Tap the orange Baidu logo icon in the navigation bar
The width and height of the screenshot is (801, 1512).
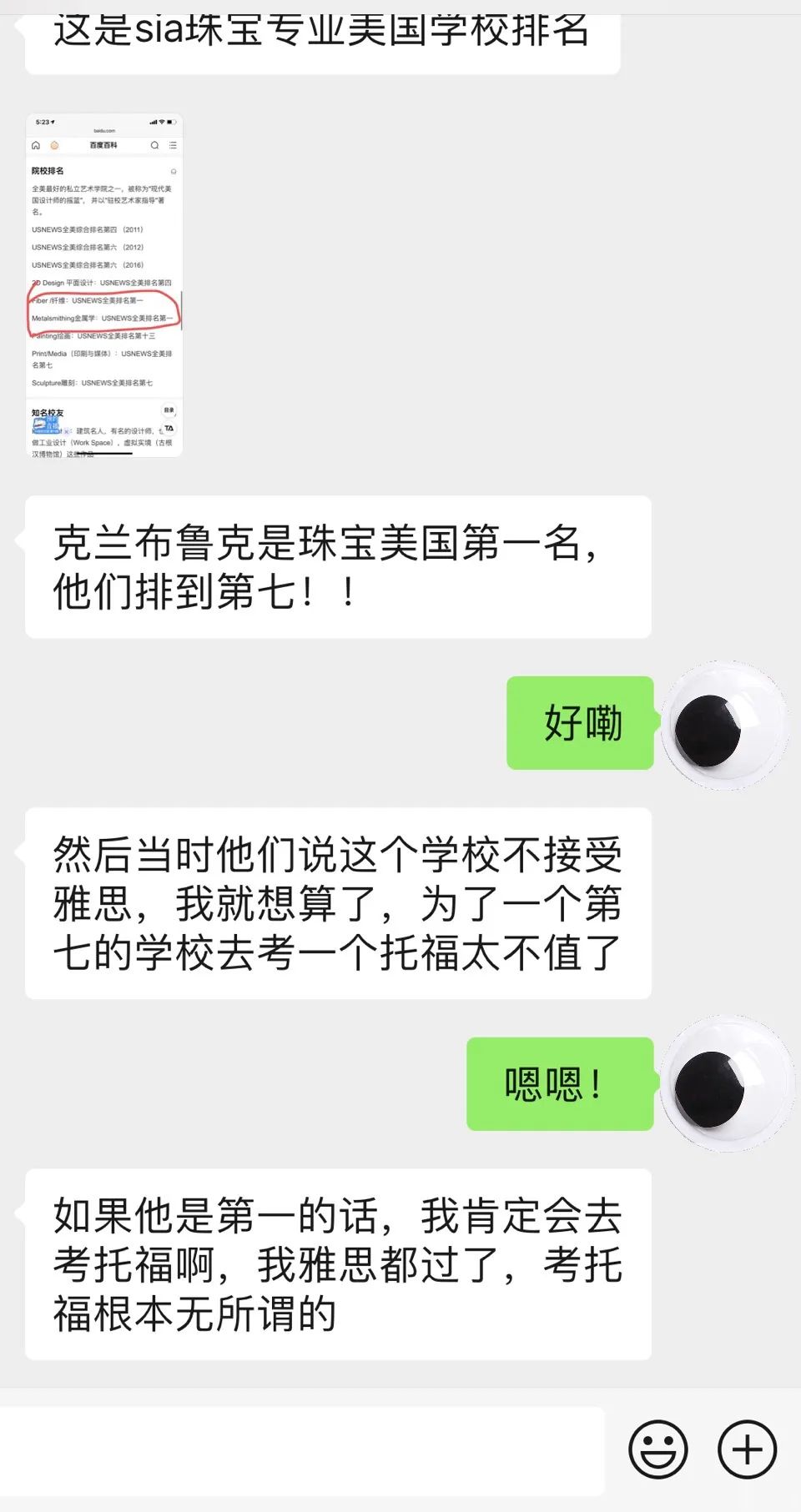point(55,145)
